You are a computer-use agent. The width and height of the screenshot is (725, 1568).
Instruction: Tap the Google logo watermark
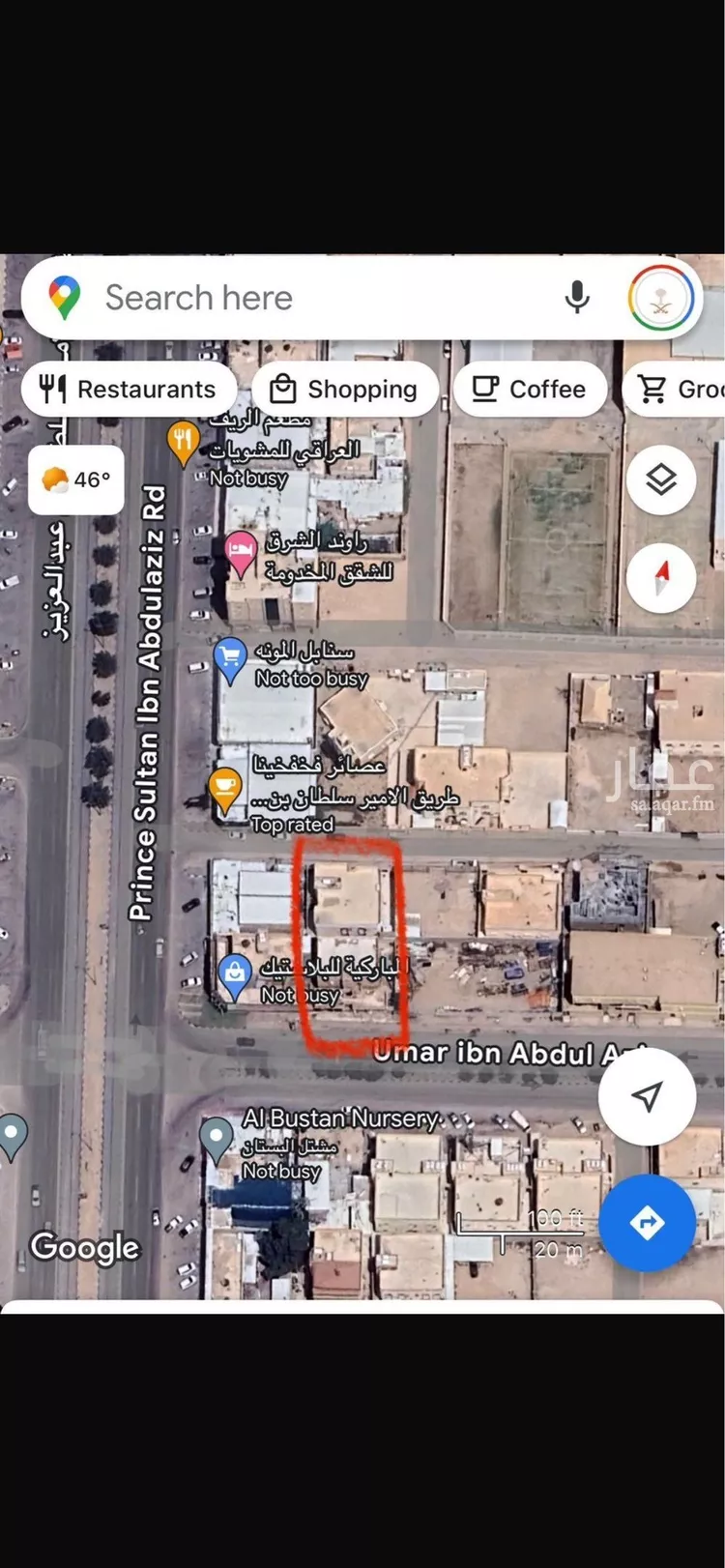click(x=84, y=1248)
